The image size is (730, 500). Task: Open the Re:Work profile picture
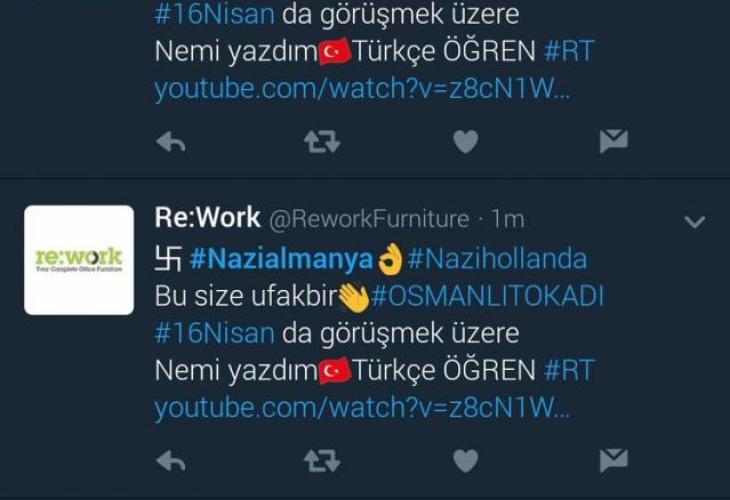(79, 260)
